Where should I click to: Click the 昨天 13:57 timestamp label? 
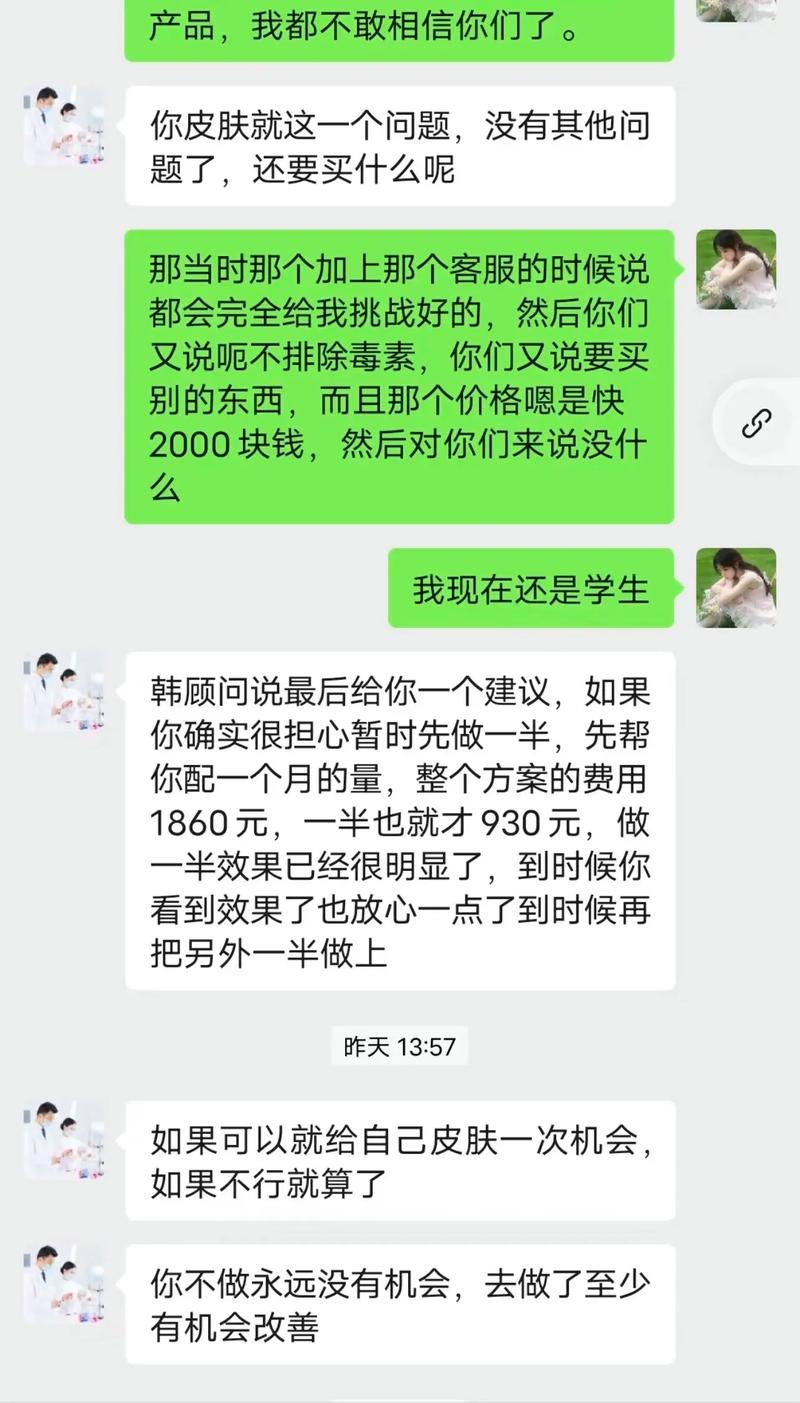(399, 1046)
